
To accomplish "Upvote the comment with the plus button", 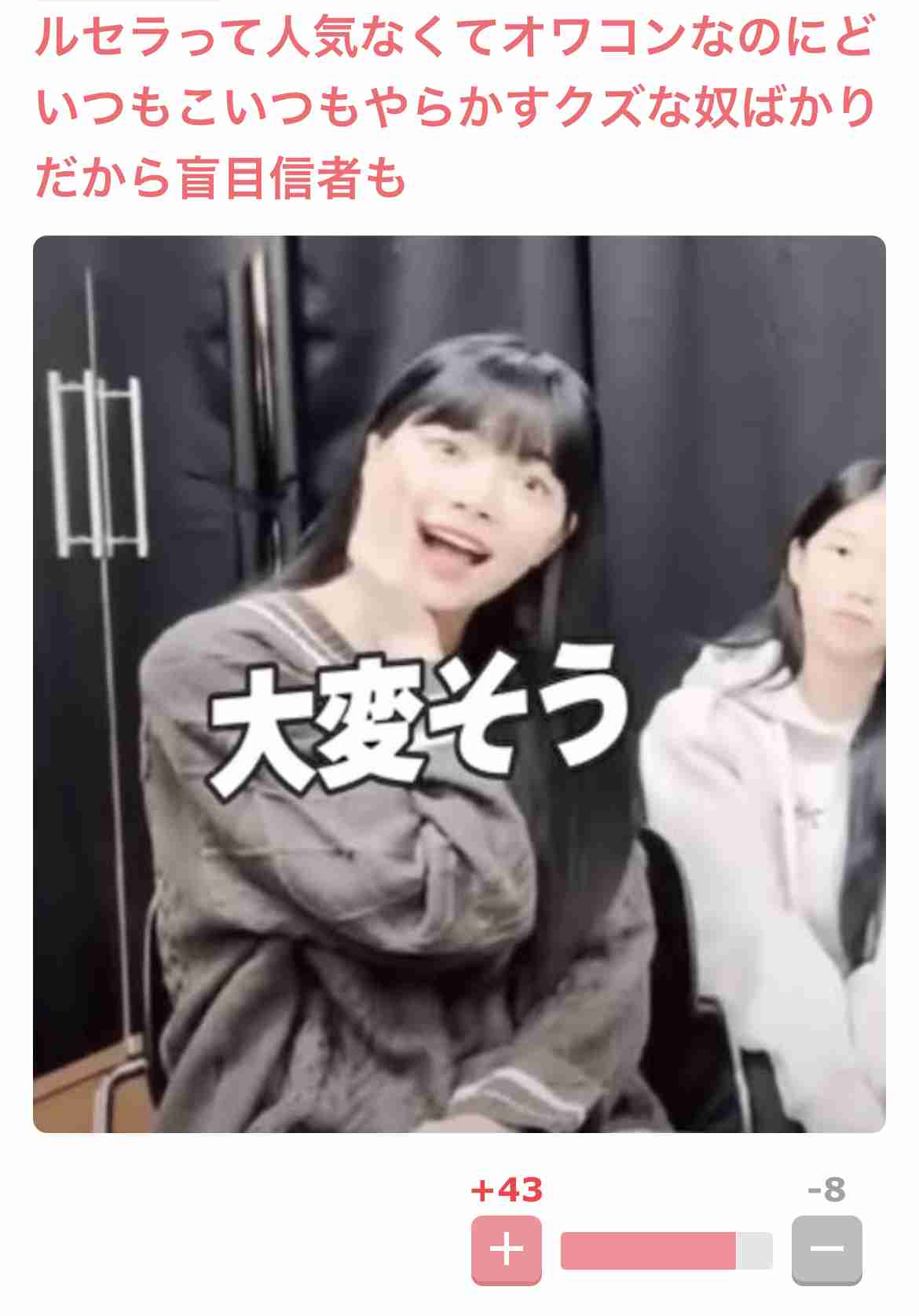I will coord(506,1248).
